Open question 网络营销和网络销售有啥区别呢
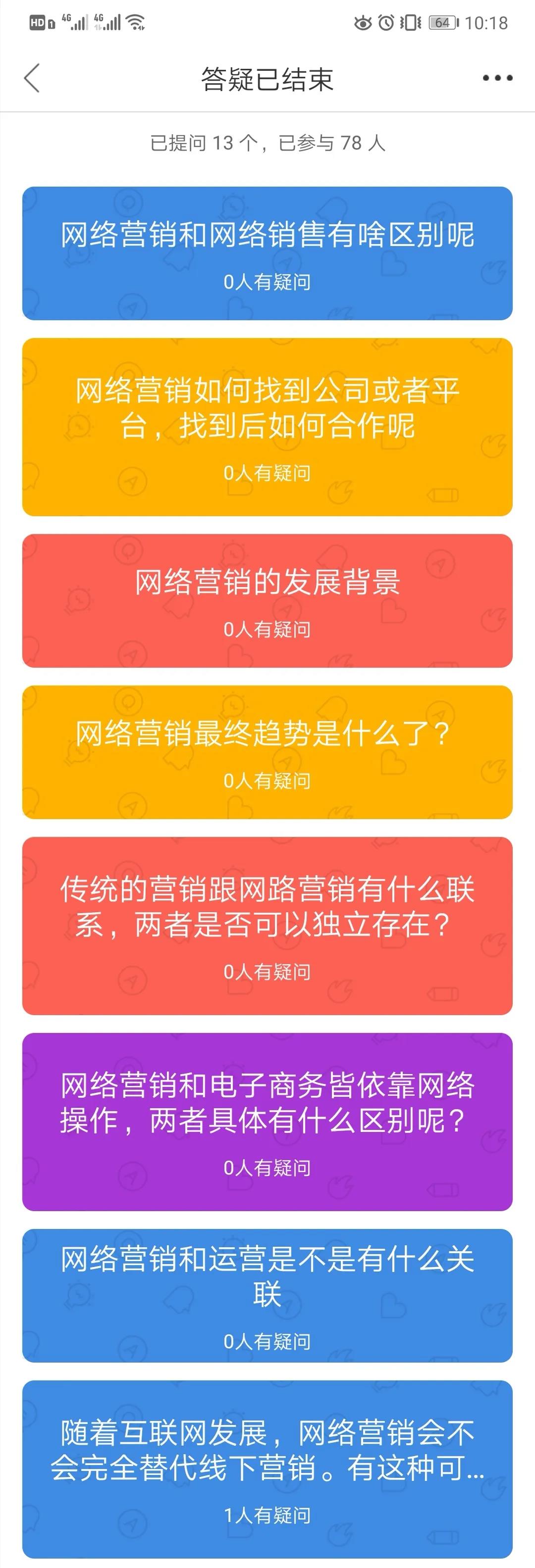535x1568 pixels. (x=267, y=252)
